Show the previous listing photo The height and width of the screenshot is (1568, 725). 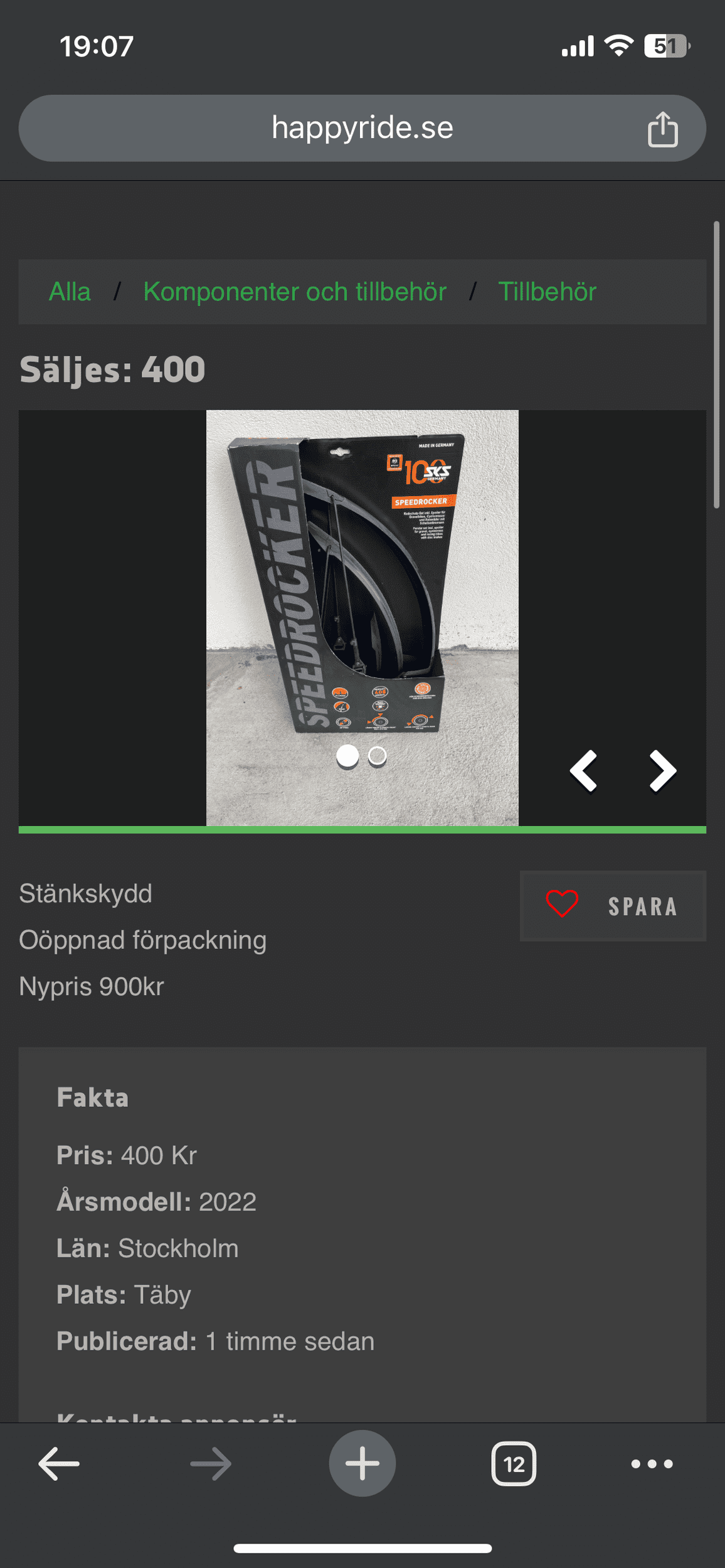pos(583,770)
